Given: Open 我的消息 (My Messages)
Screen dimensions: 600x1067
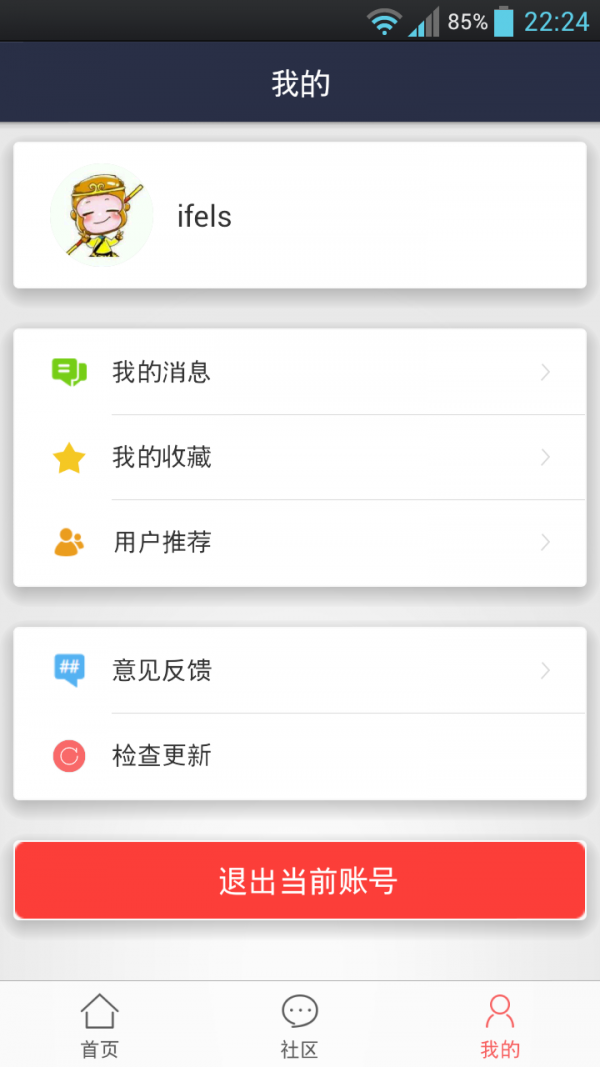Looking at the screenshot, I should coord(299,372).
